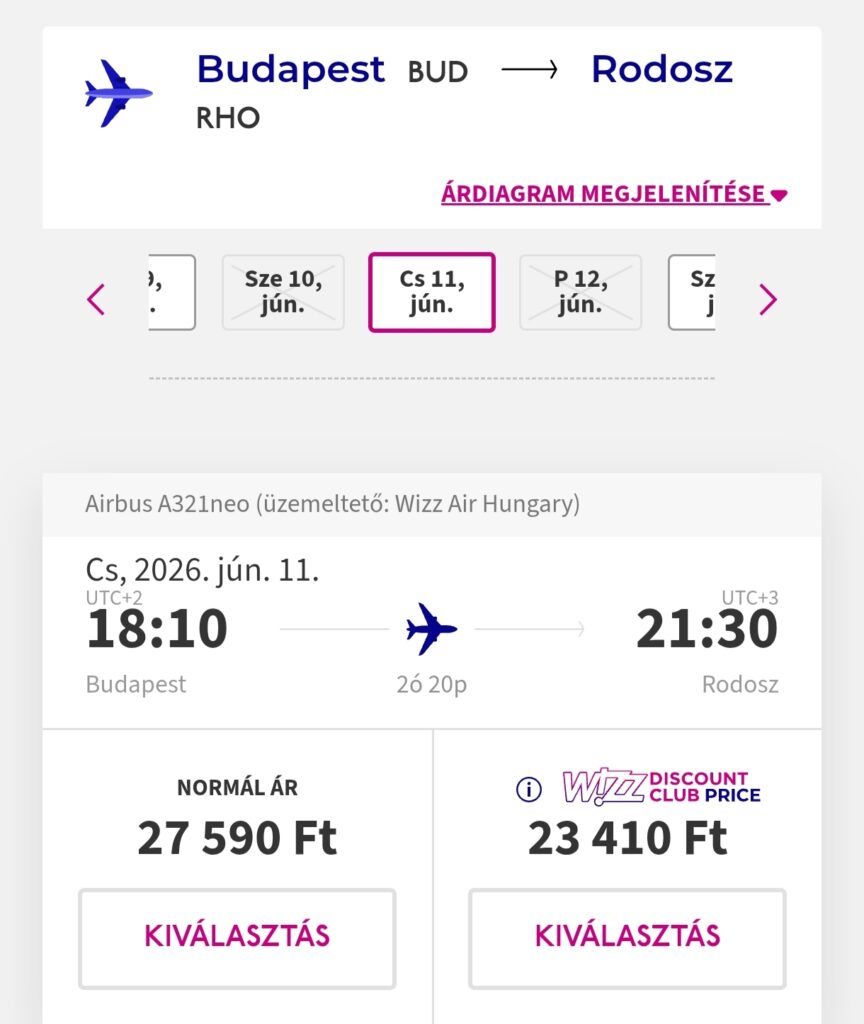Select date P 12, jún.
This screenshot has width=864, height=1024.
point(581,292)
